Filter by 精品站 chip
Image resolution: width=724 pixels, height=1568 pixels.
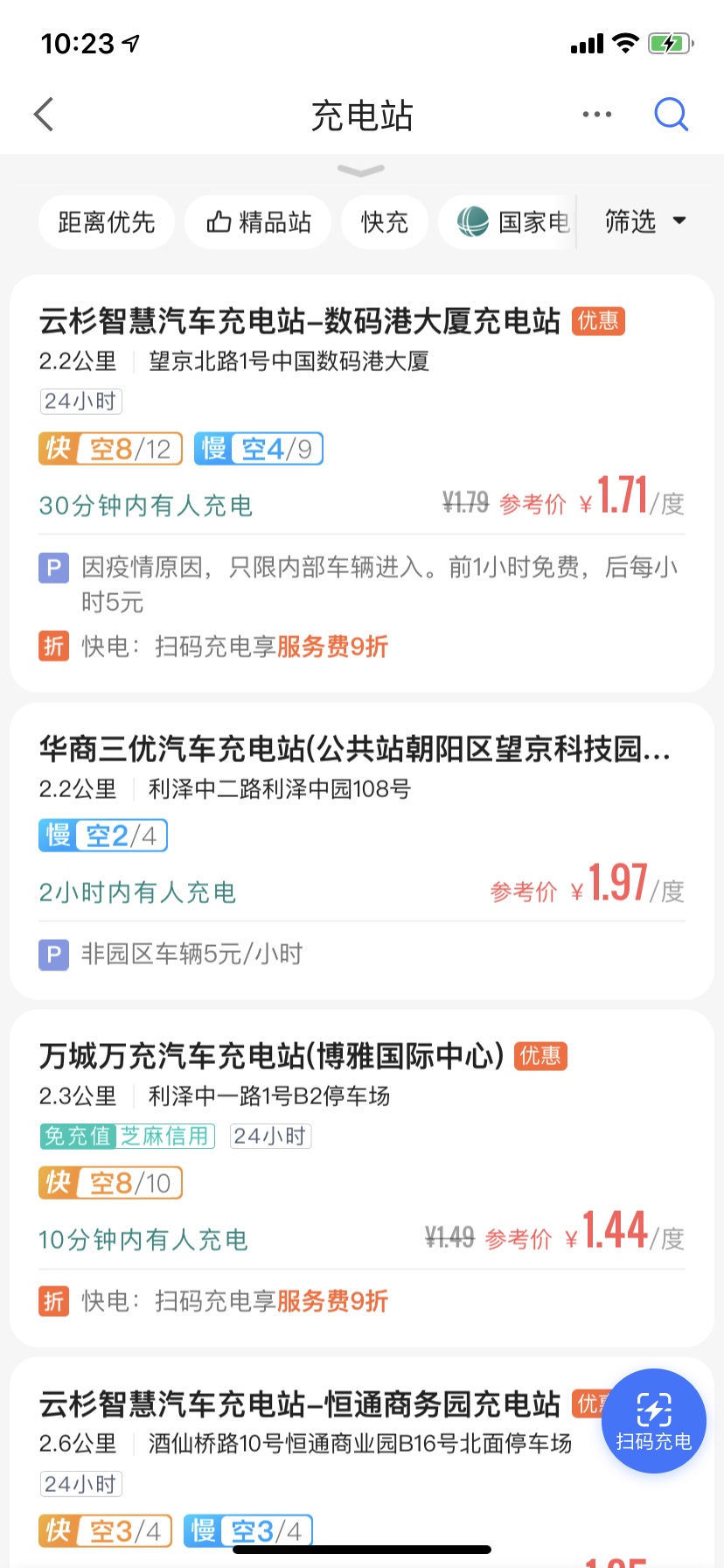259,222
